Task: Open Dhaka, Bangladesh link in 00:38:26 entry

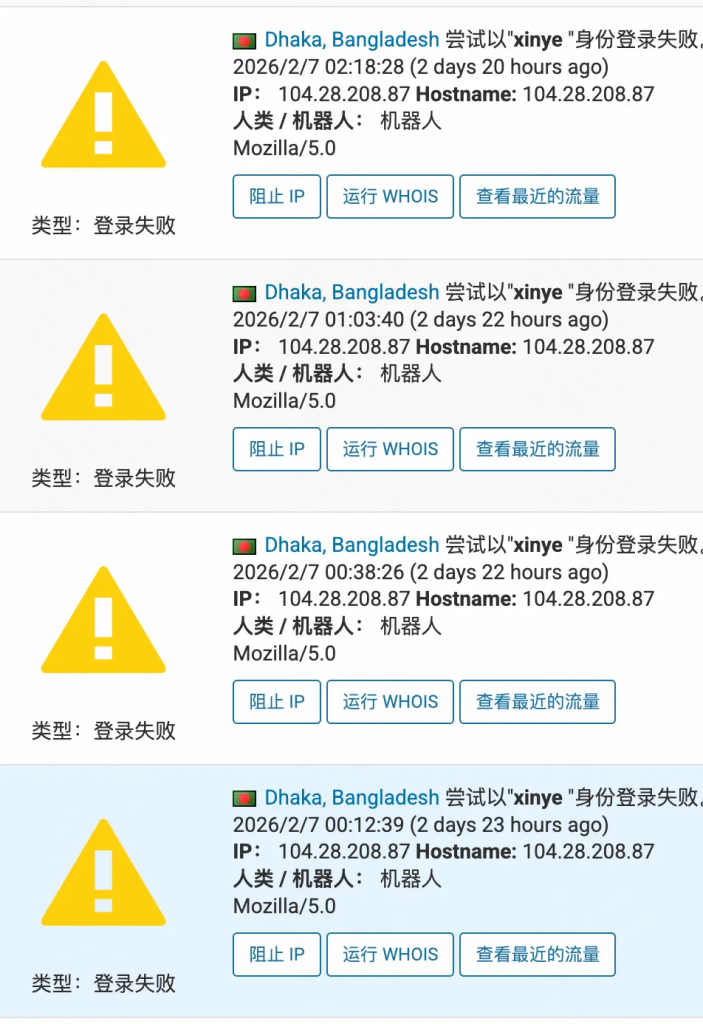Action: tap(351, 546)
